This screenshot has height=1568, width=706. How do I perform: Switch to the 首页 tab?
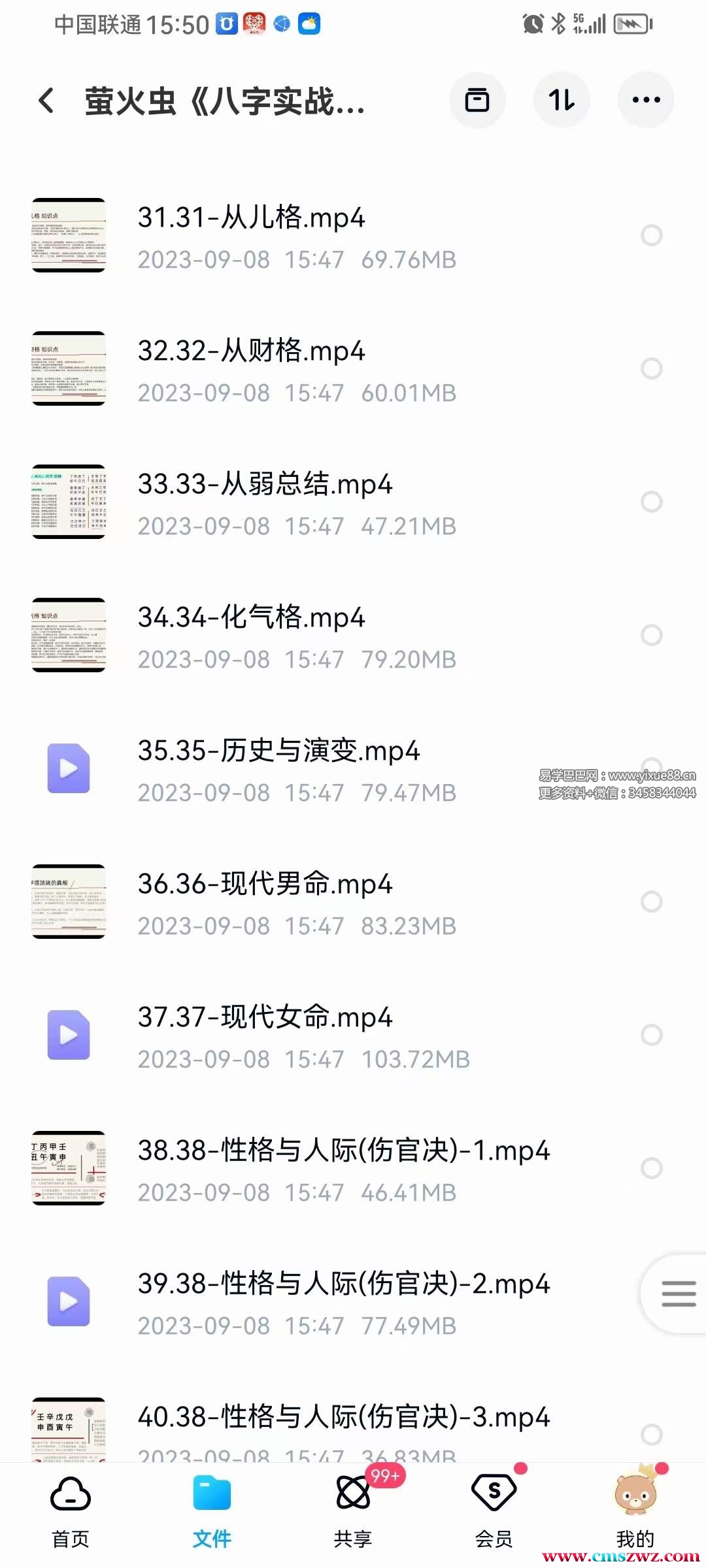[x=70, y=1511]
